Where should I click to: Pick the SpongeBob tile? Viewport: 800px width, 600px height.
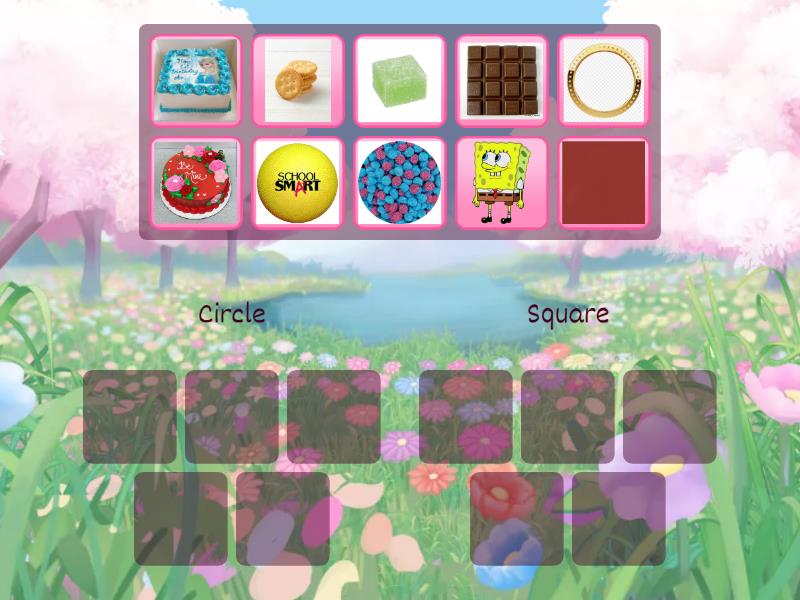[x=502, y=183]
